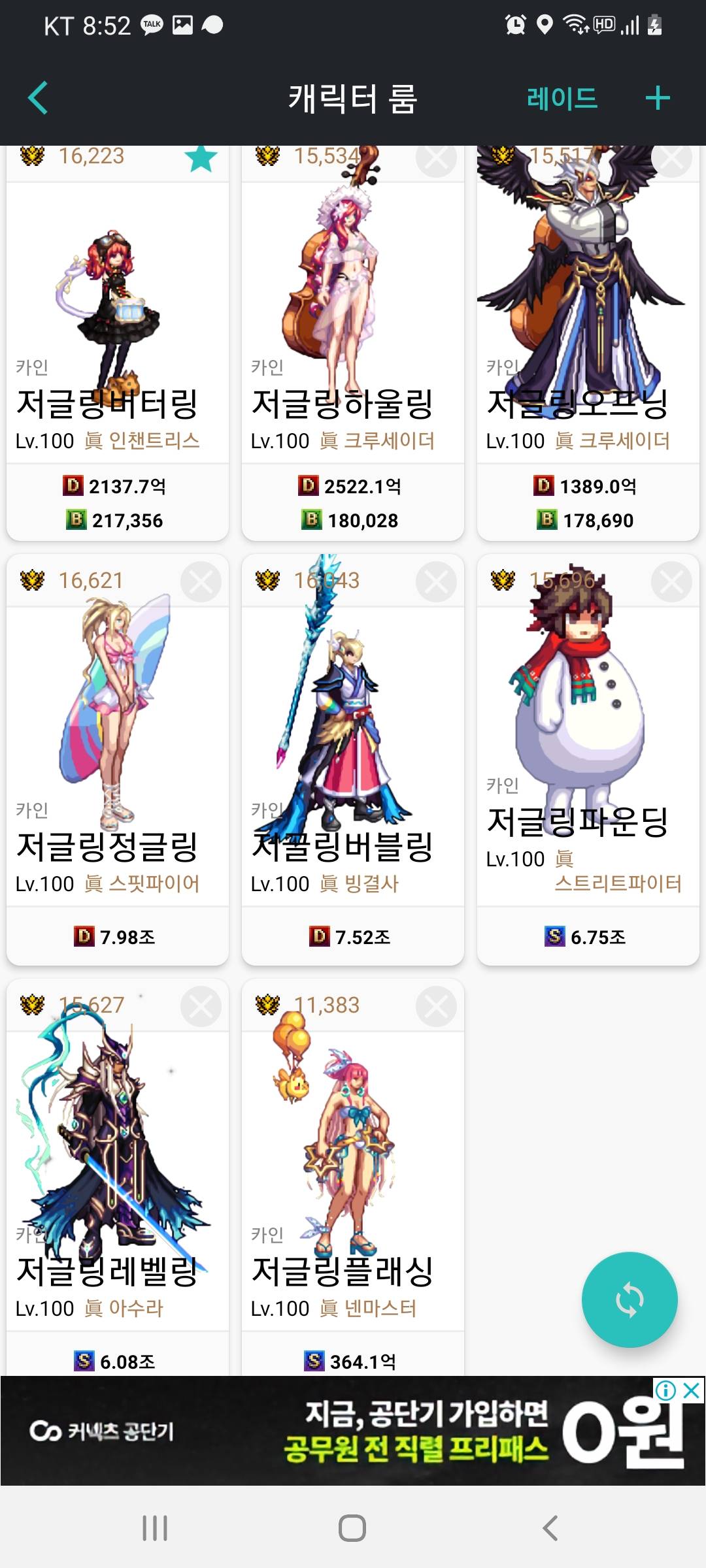Open the 저글링정글링 character card
The width and height of the screenshot is (706, 1568).
(x=118, y=751)
